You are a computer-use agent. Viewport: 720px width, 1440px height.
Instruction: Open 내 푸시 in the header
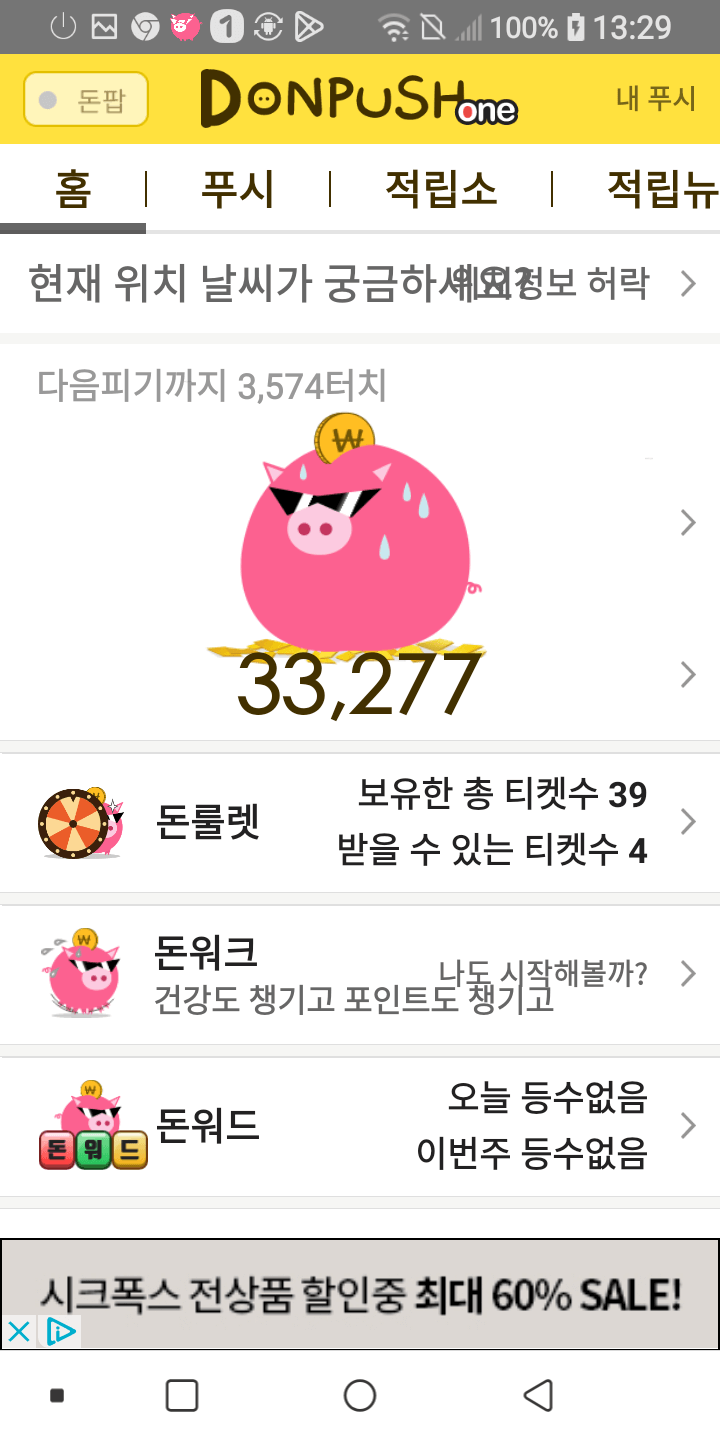click(x=655, y=99)
